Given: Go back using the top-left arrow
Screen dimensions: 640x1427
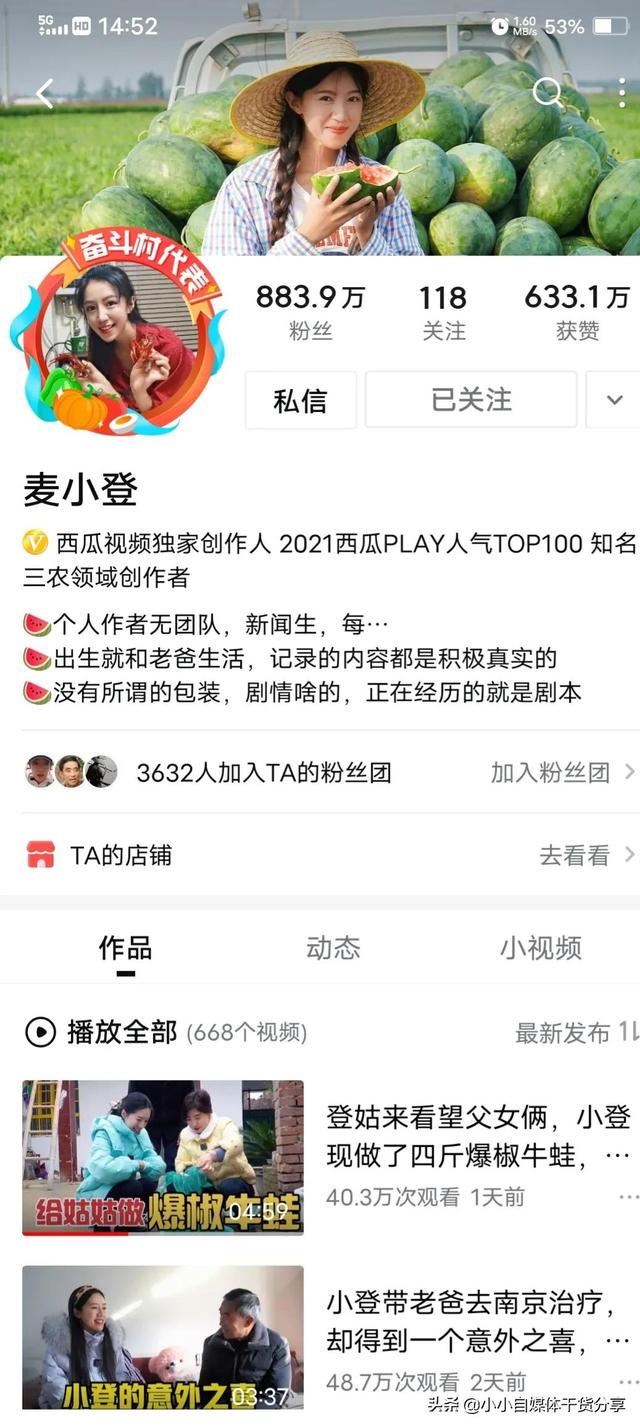Looking at the screenshot, I should tap(44, 94).
